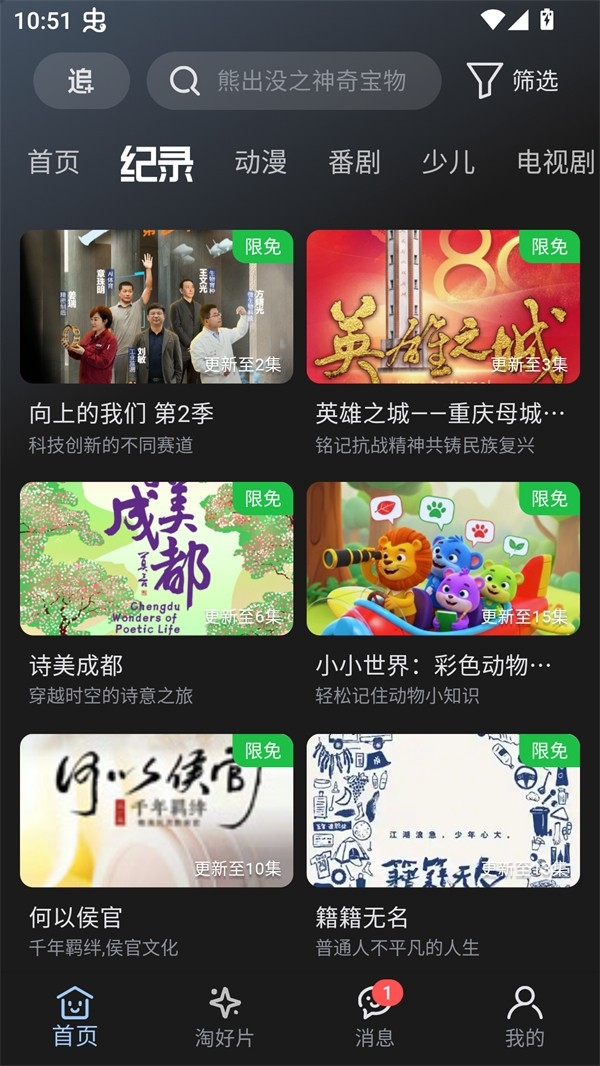Go to the 少儿 tab
The width and height of the screenshot is (600, 1066).
point(447,162)
